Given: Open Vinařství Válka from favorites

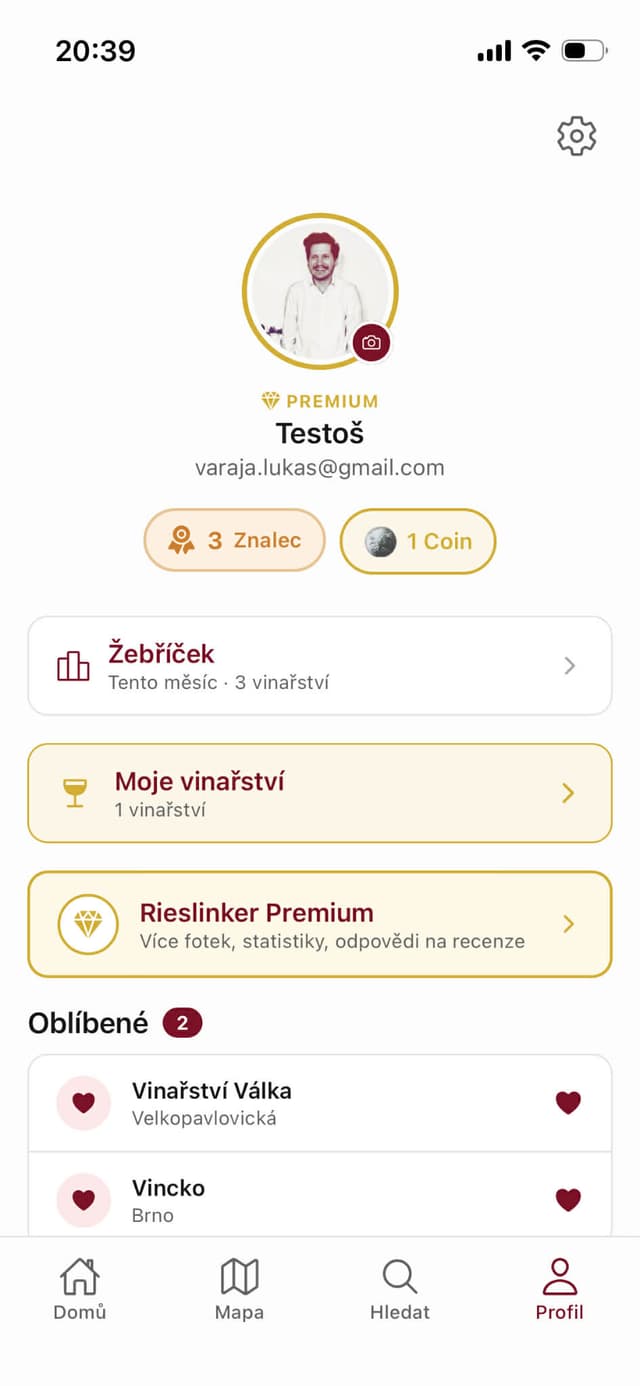Looking at the screenshot, I should point(300,1103).
